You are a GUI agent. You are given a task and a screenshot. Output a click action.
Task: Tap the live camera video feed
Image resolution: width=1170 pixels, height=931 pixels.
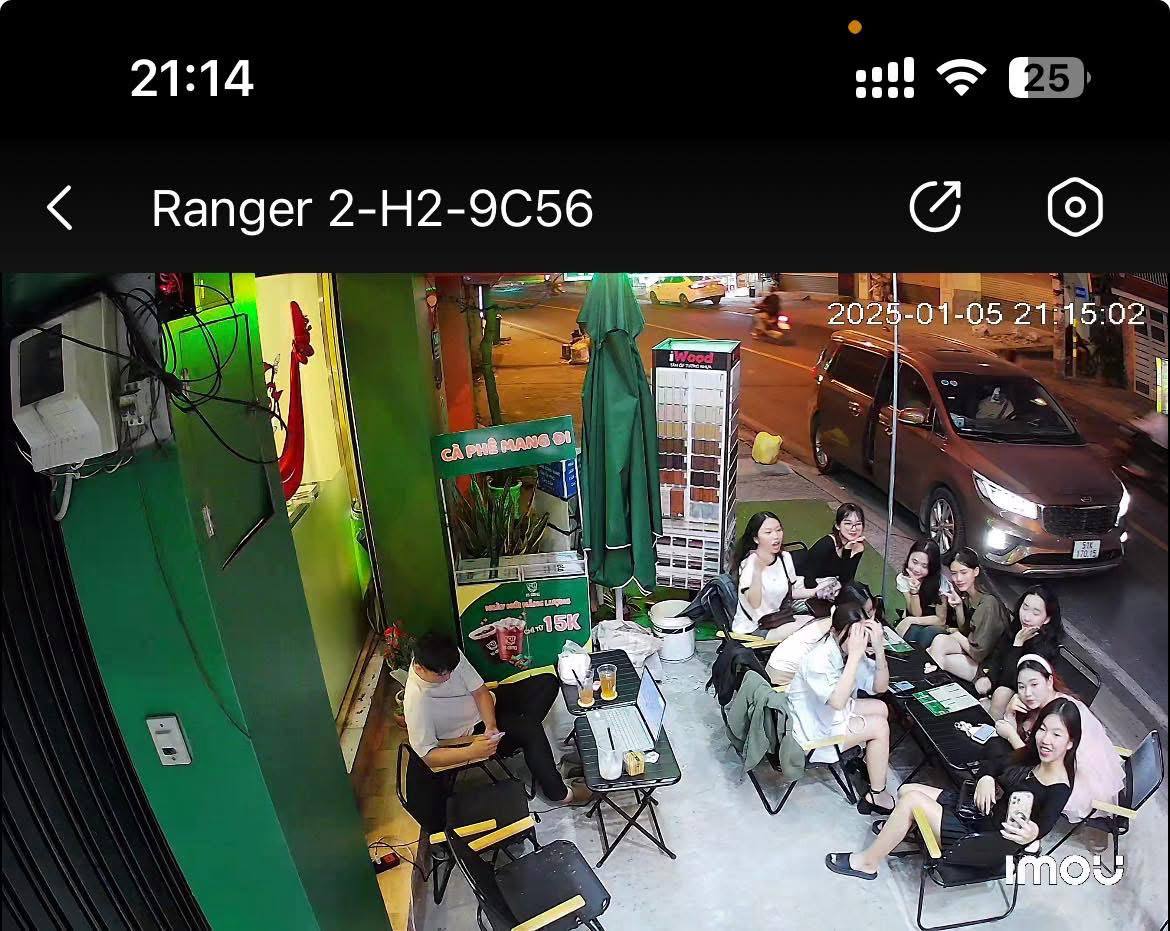[585, 600]
